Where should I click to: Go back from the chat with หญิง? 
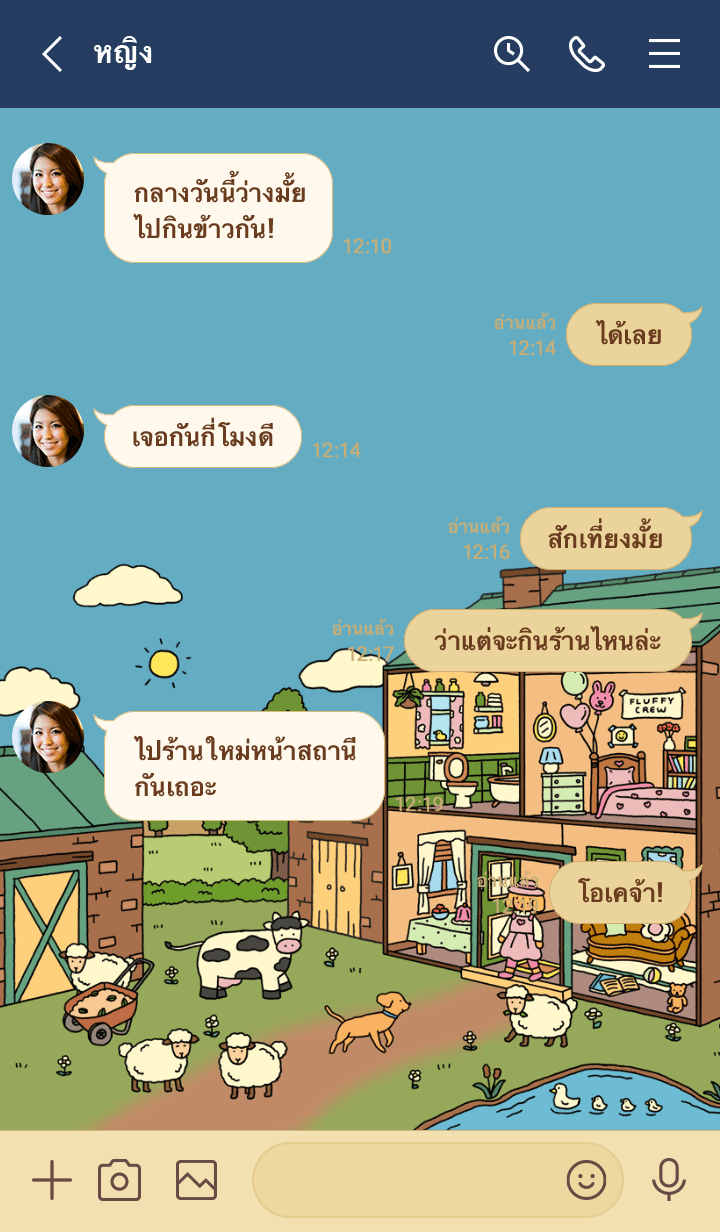(52, 54)
